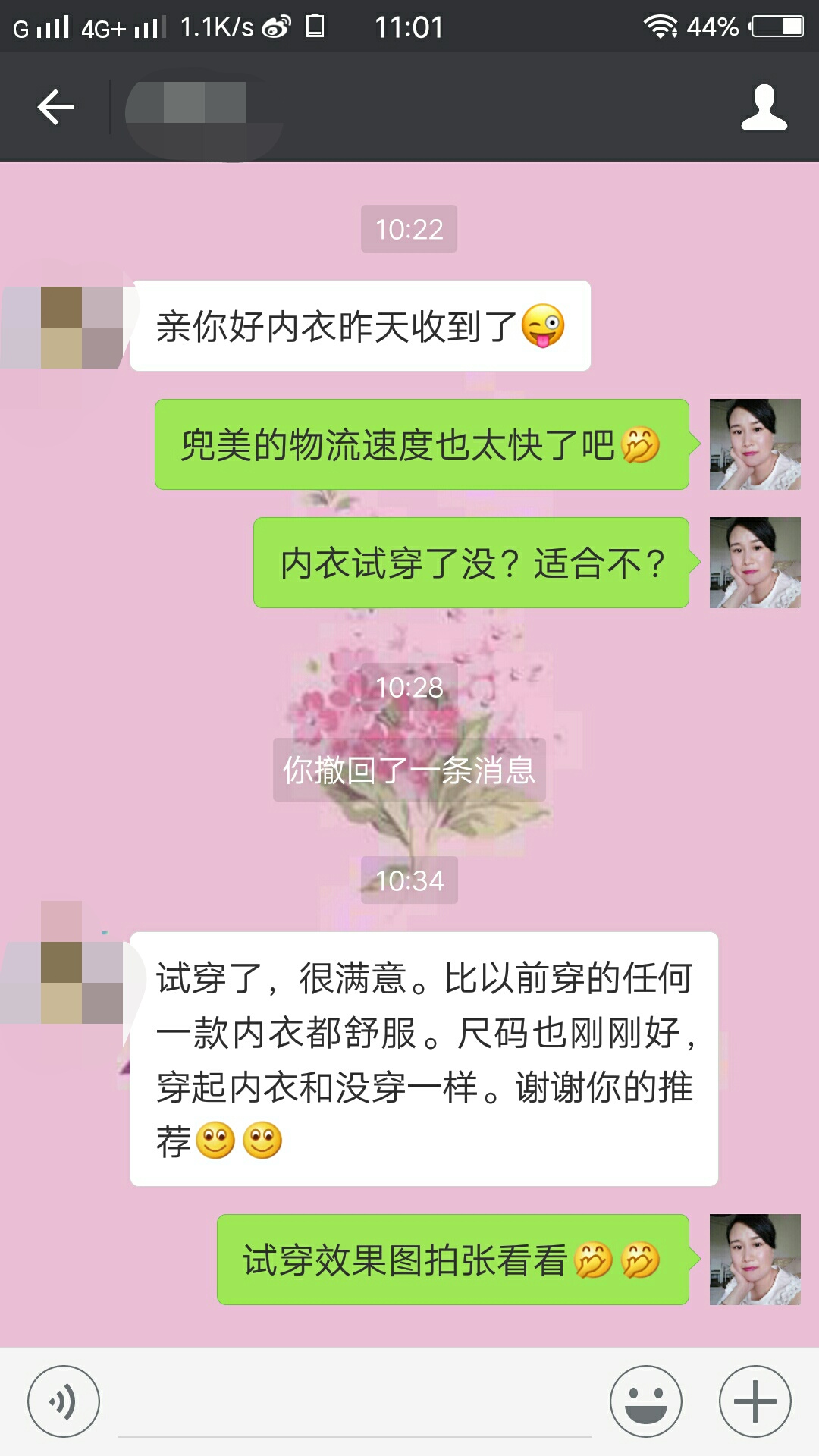819x1456 pixels.
Task: Go back using the back arrow
Action: click(x=55, y=107)
